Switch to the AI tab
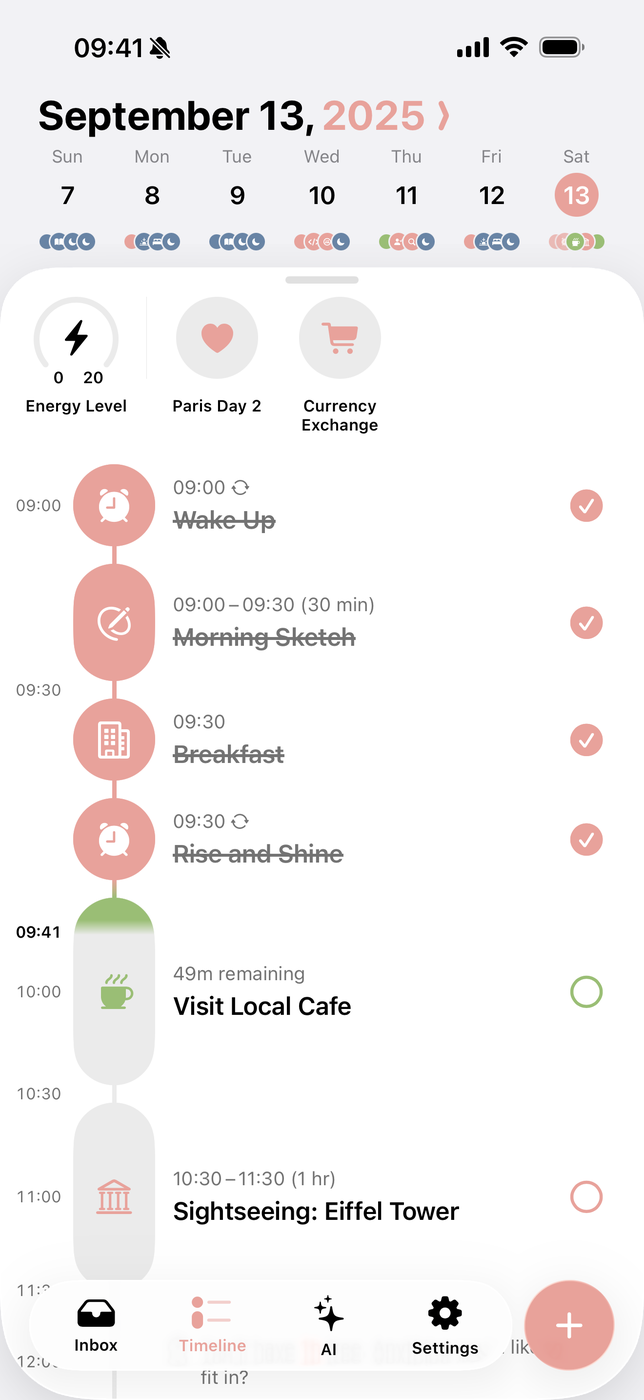The width and height of the screenshot is (644, 1400). pos(328,1325)
